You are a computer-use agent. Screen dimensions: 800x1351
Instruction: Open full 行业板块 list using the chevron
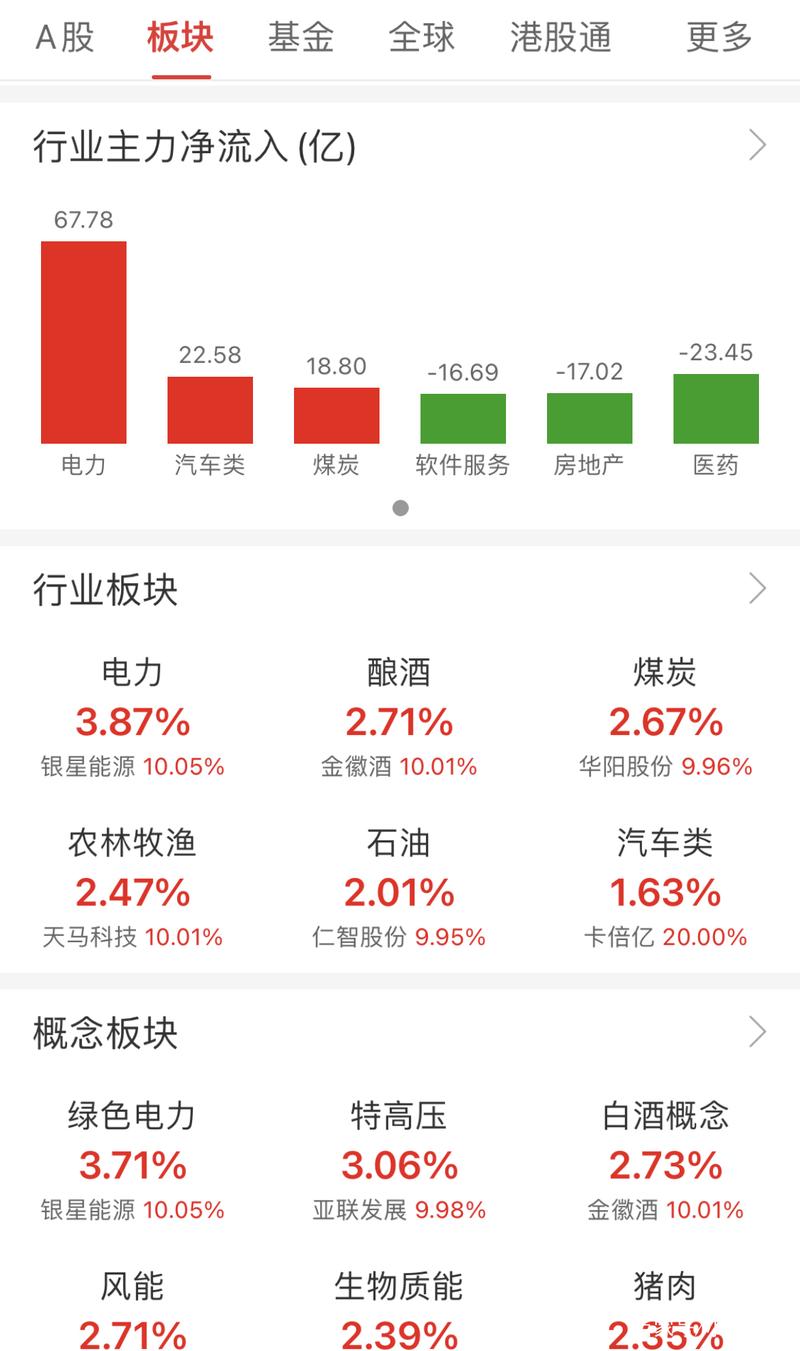(x=758, y=589)
